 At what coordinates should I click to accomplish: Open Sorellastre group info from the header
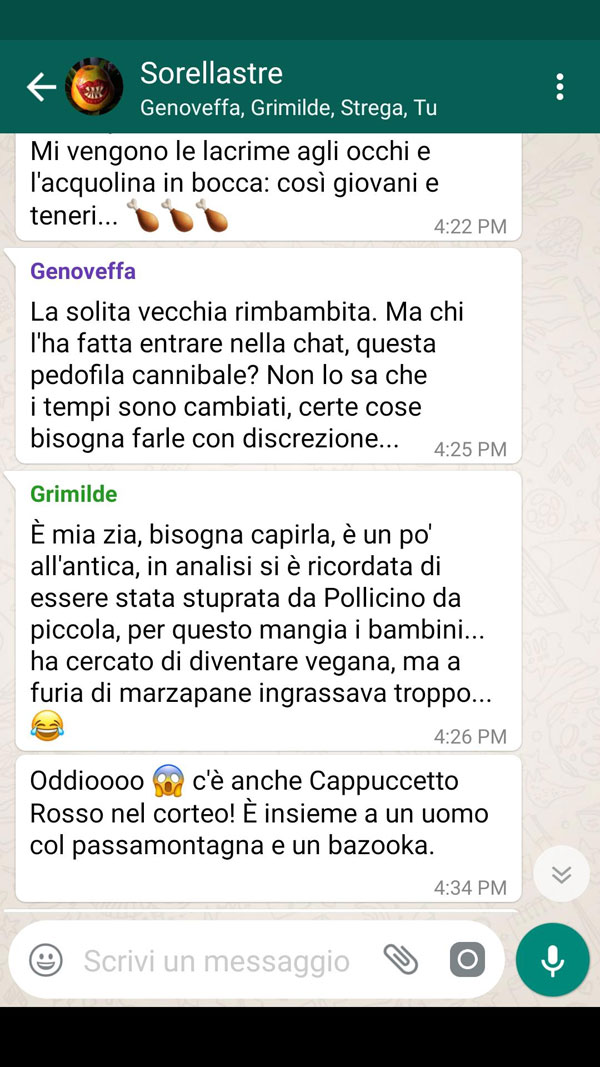pos(288,88)
